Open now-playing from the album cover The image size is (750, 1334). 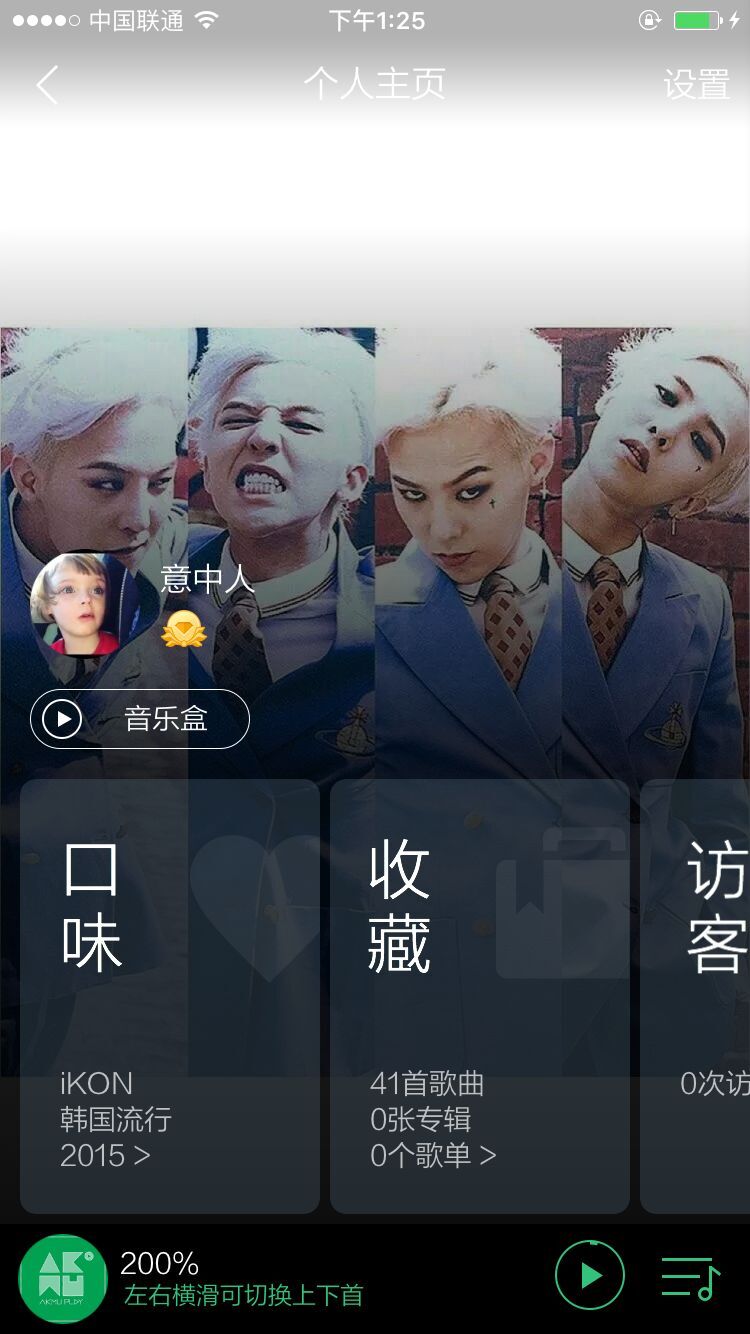63,1279
